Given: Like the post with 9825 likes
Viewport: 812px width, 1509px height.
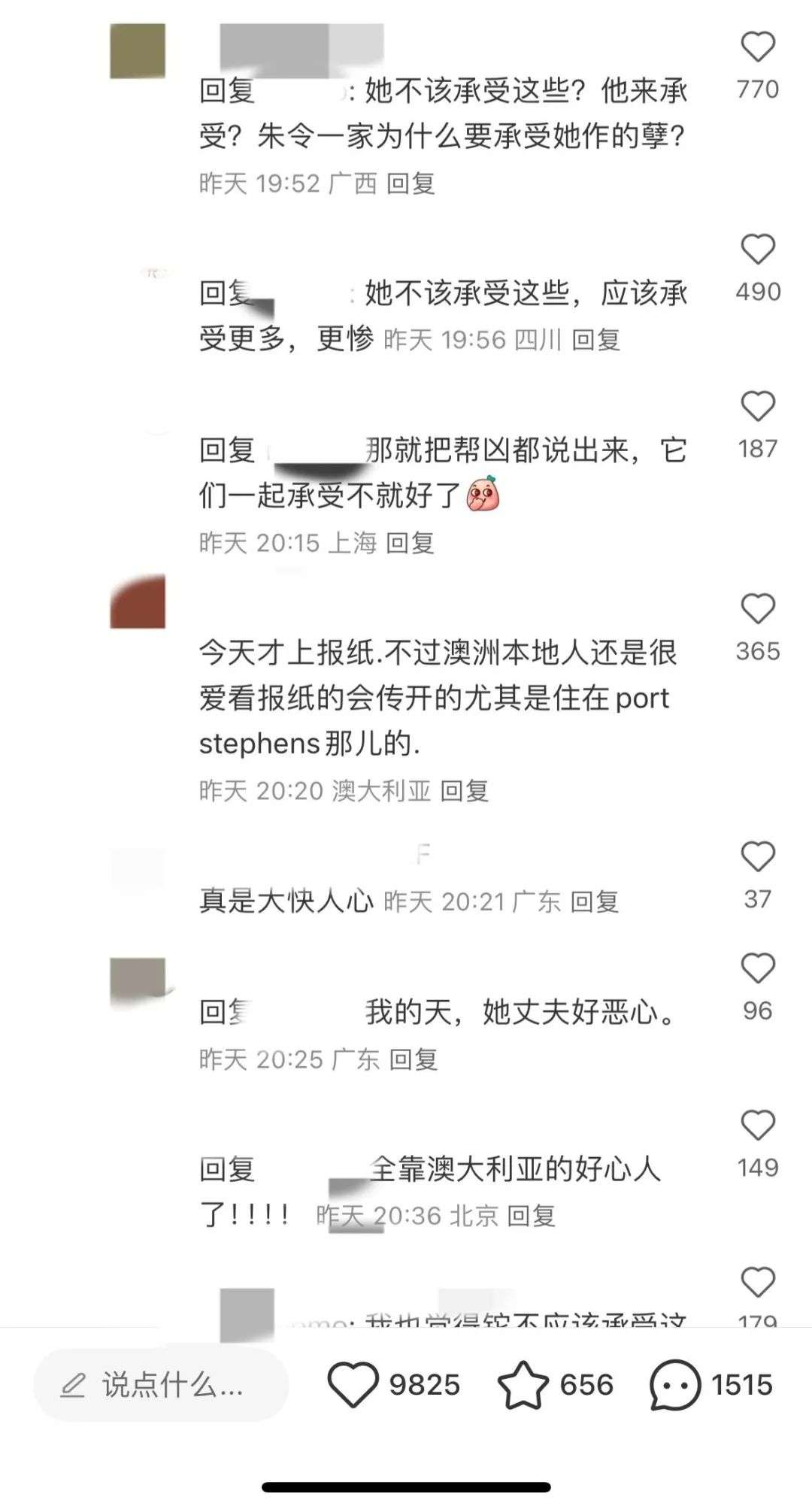Looking at the screenshot, I should [x=353, y=1385].
